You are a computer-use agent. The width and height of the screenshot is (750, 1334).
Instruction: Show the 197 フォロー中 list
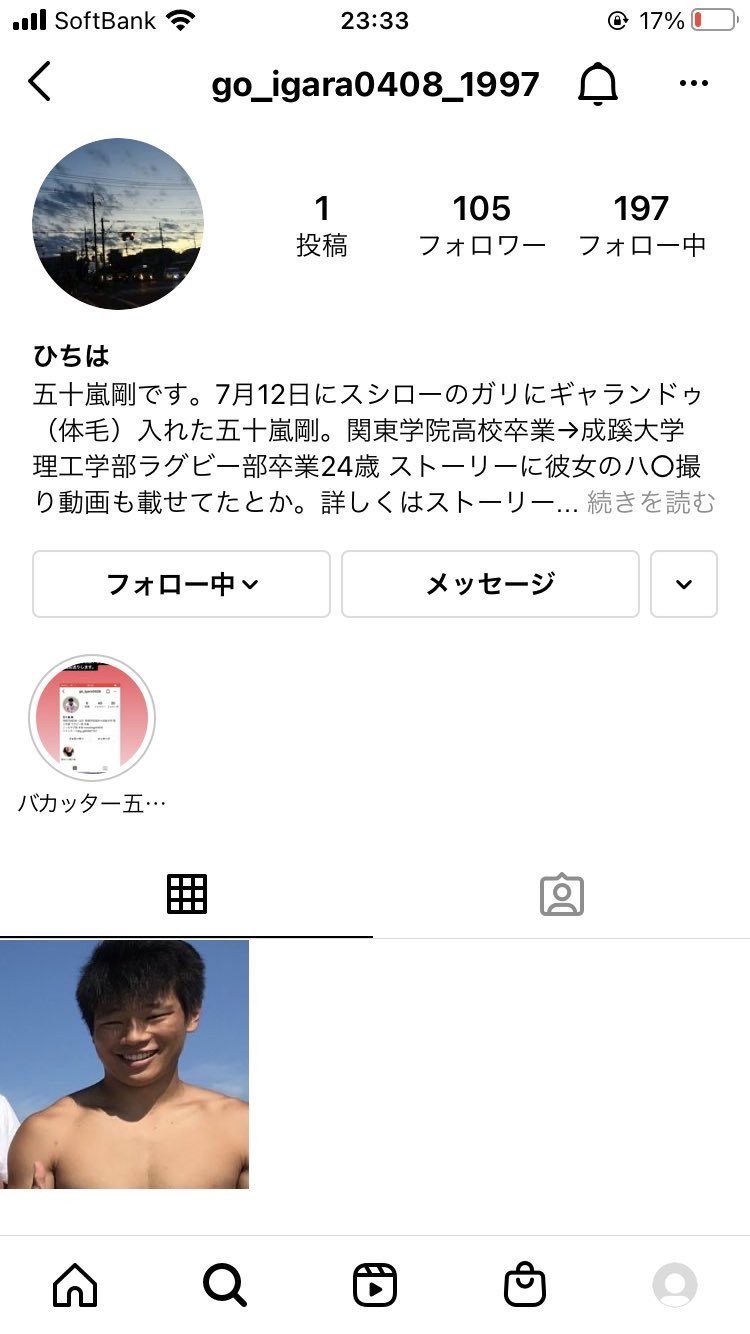click(x=642, y=224)
